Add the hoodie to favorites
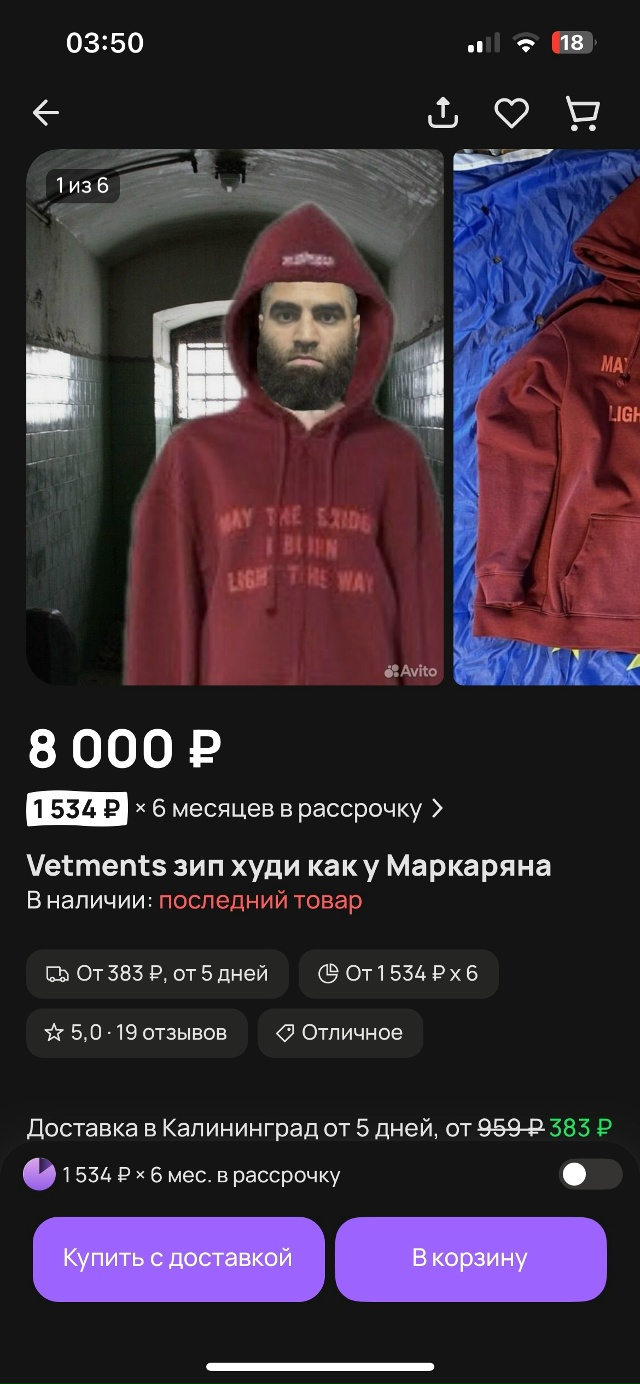 tap(512, 113)
